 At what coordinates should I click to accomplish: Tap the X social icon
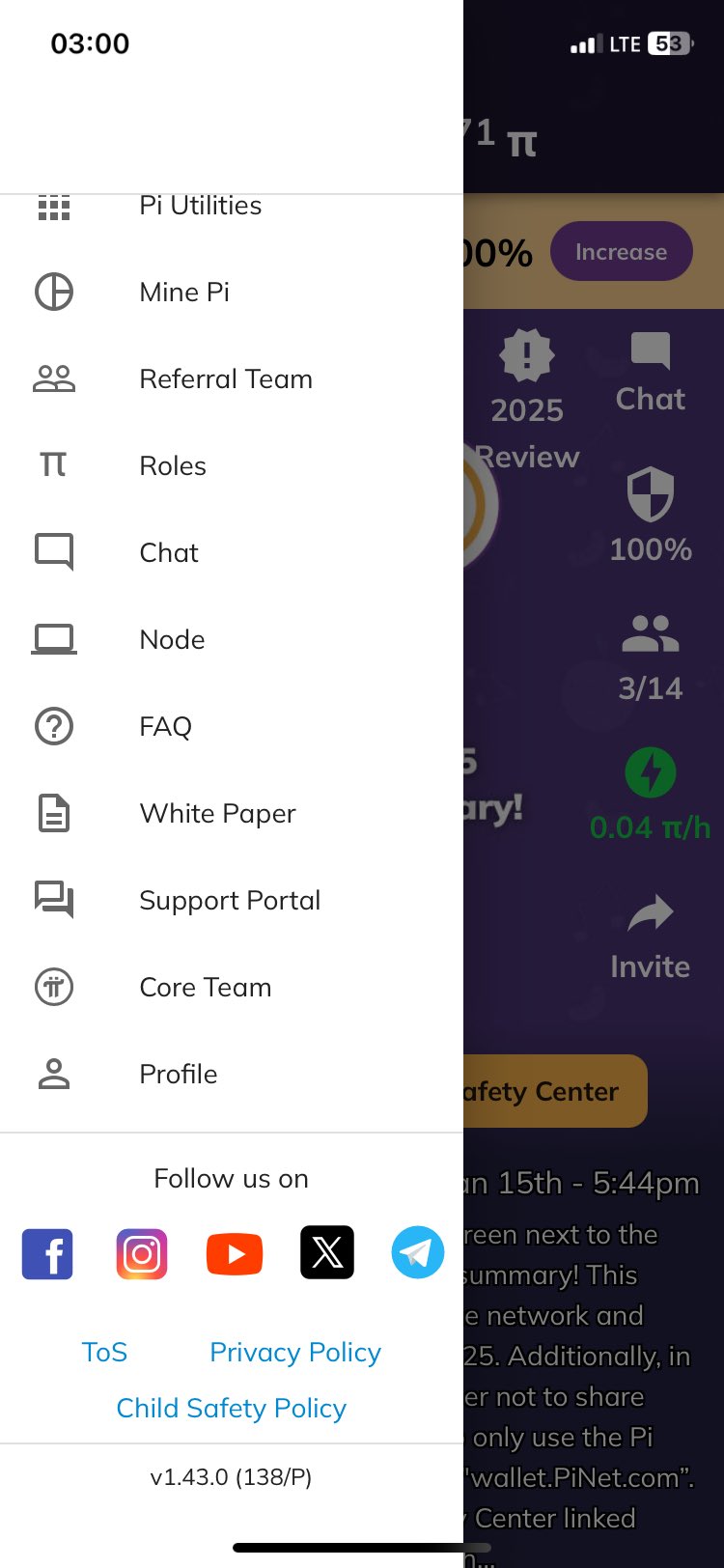pos(327,1253)
